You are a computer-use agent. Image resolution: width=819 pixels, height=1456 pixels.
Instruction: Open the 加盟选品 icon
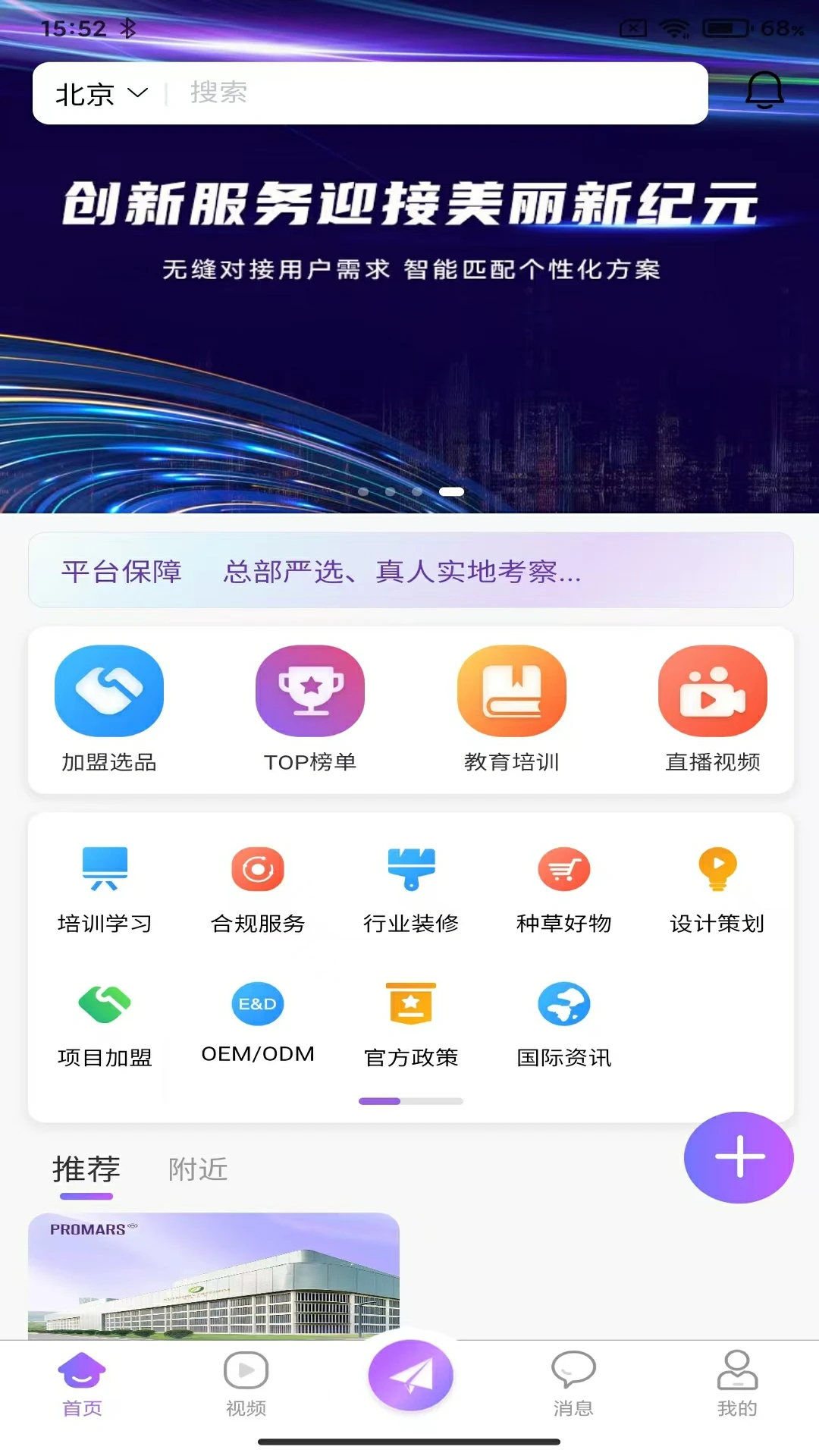(x=108, y=690)
